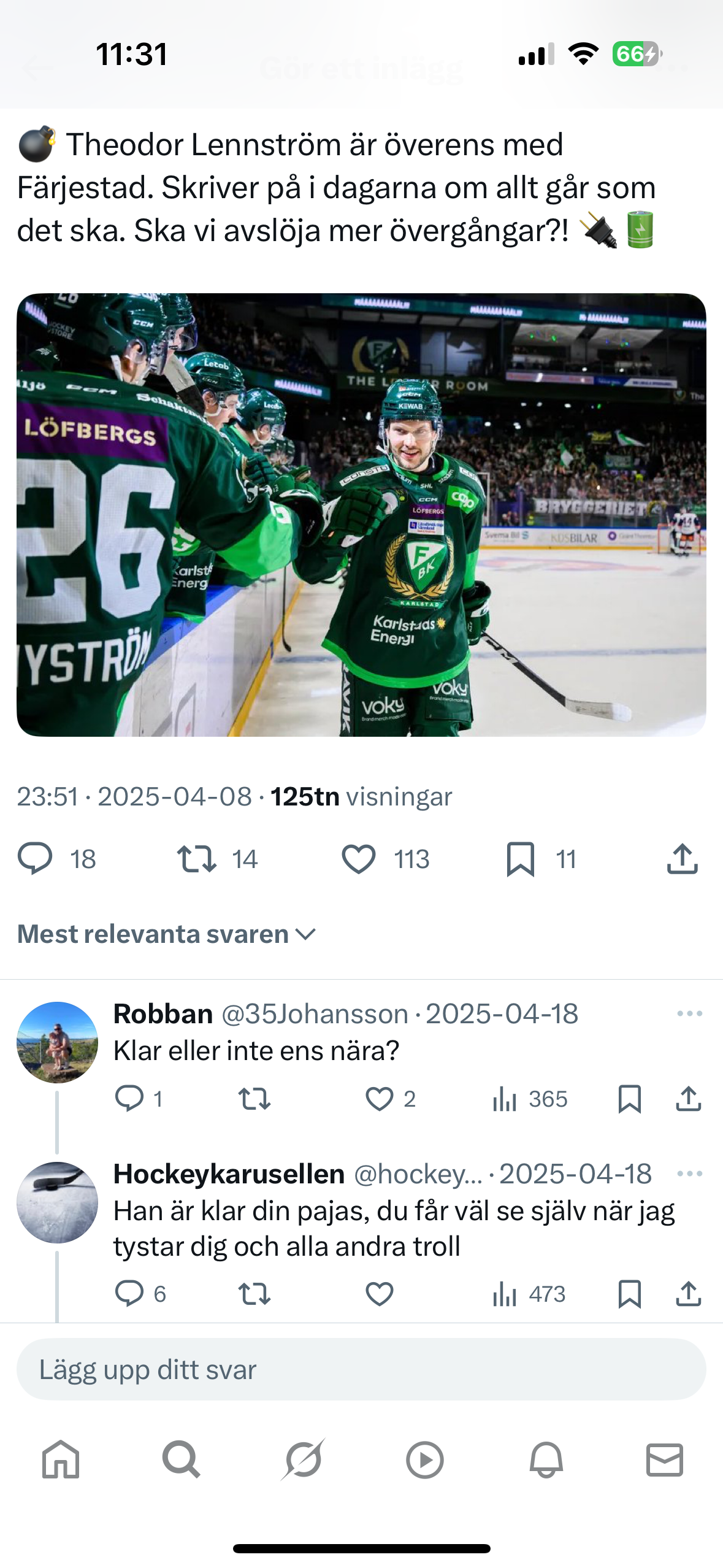Share the main post
The width and height of the screenshot is (723, 1568).
pos(682,859)
